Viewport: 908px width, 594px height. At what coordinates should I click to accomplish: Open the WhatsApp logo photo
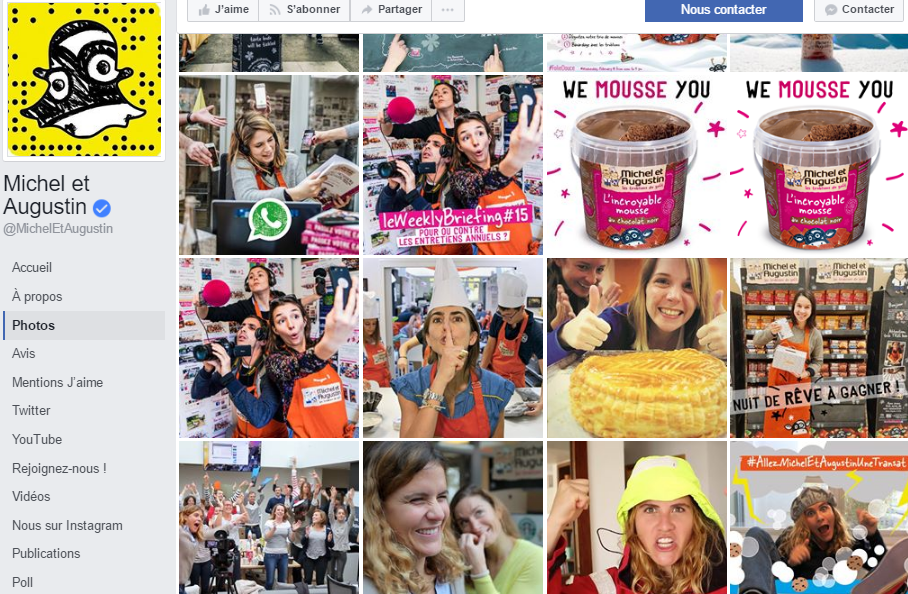[x=268, y=165]
